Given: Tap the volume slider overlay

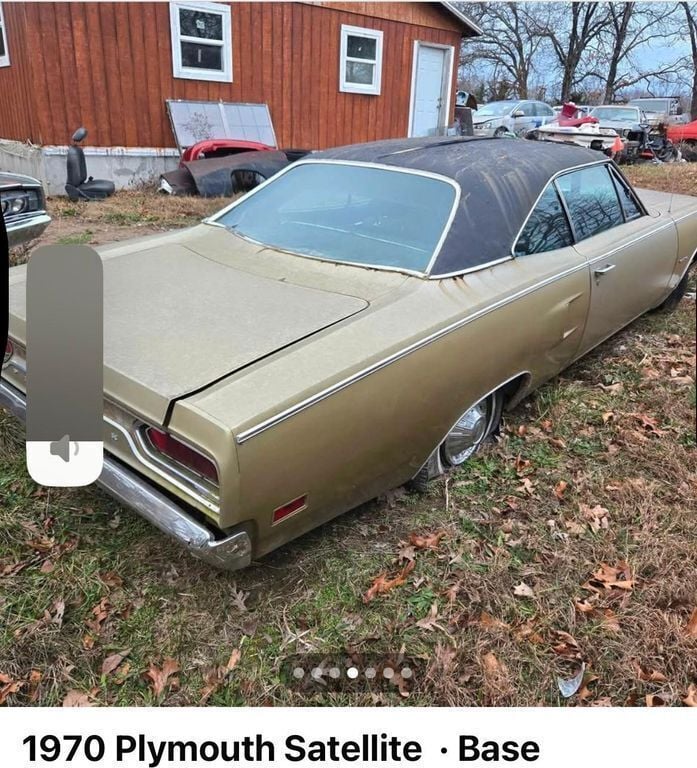Looking at the screenshot, I should tap(64, 340).
